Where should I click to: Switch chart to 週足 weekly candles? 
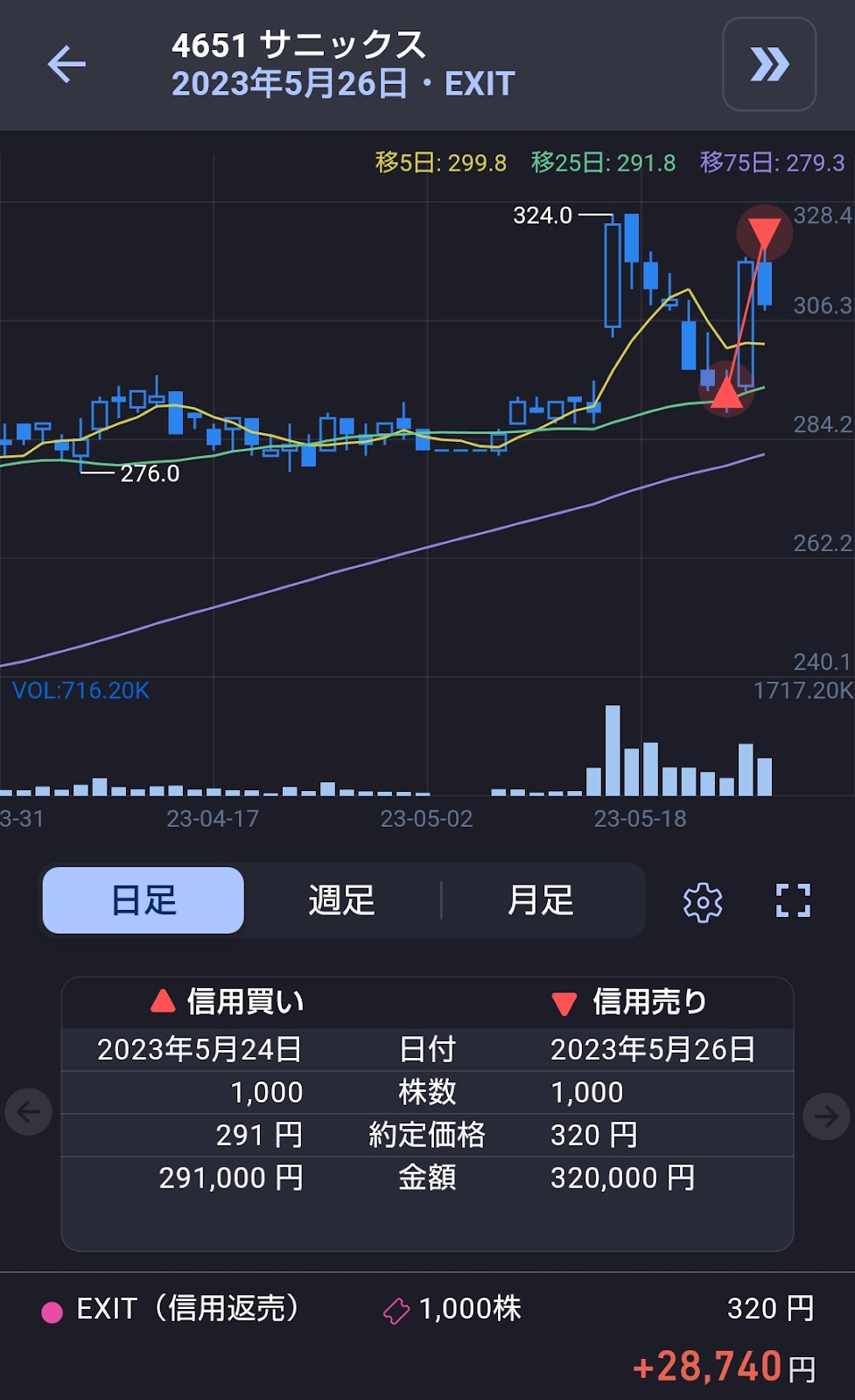pyautogui.click(x=342, y=900)
